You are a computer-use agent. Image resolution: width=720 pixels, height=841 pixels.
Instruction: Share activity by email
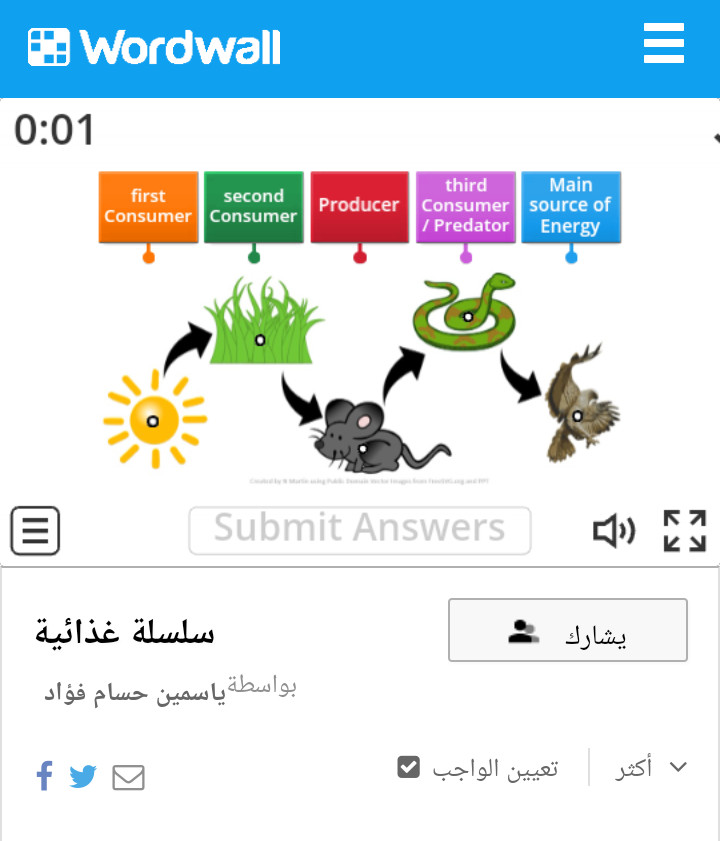coord(128,777)
